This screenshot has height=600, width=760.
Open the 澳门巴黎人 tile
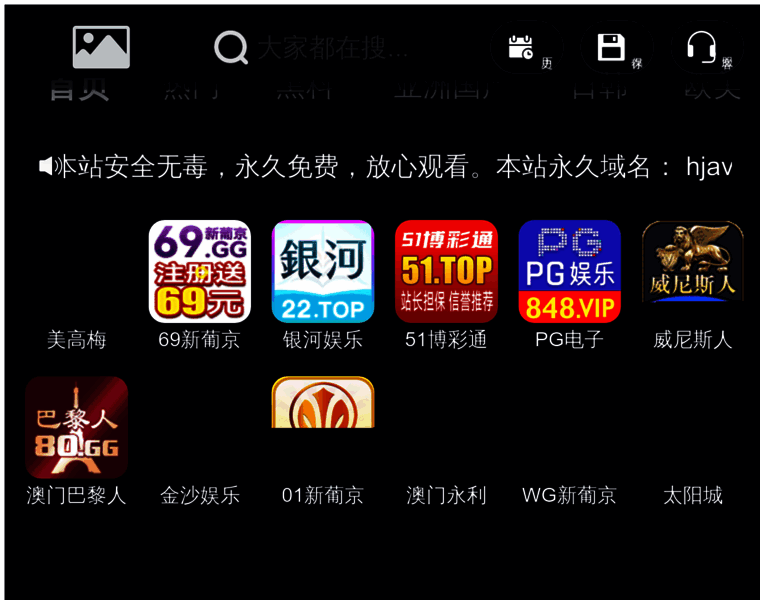tap(77, 427)
